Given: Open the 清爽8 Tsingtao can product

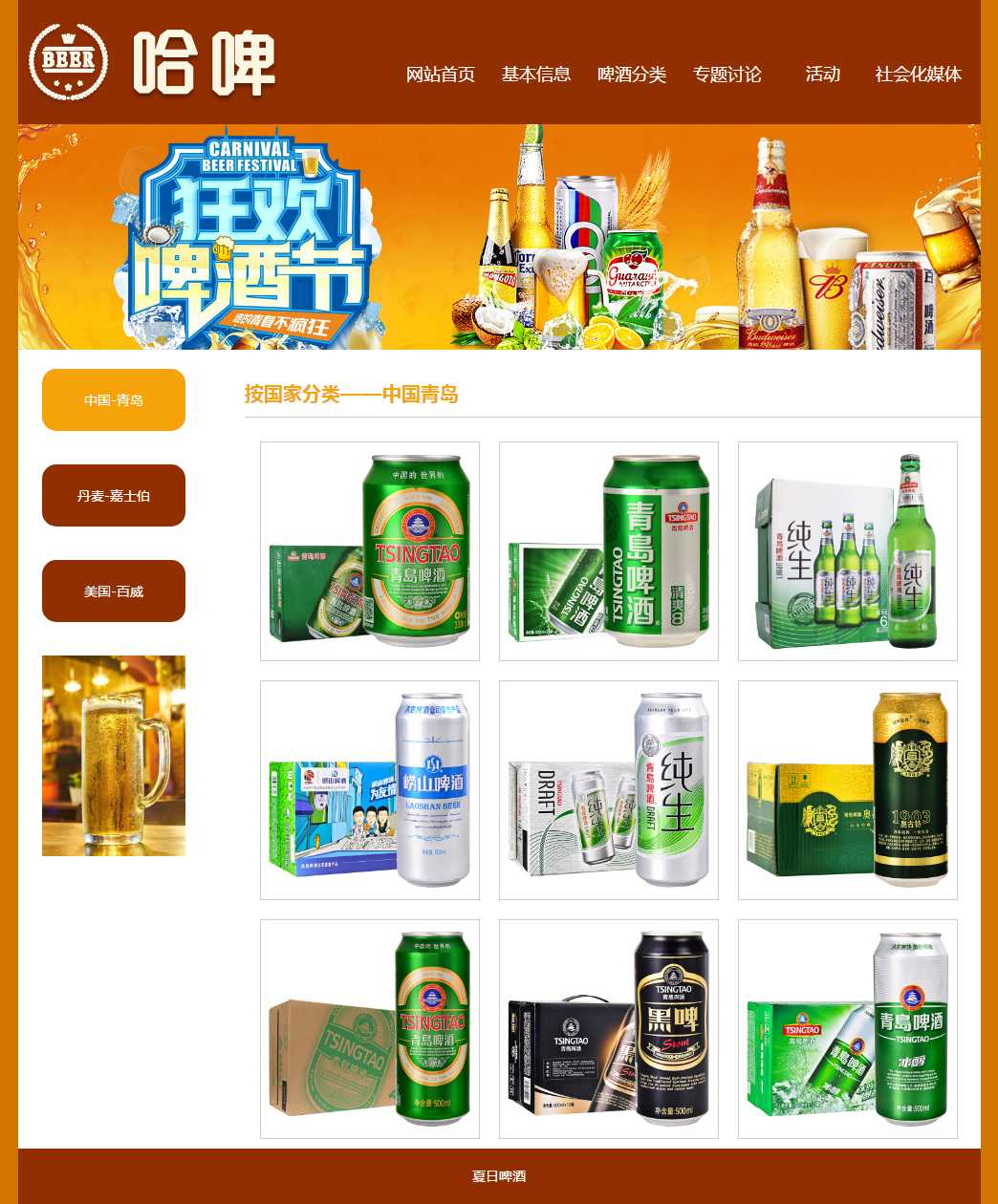Looking at the screenshot, I should [609, 551].
